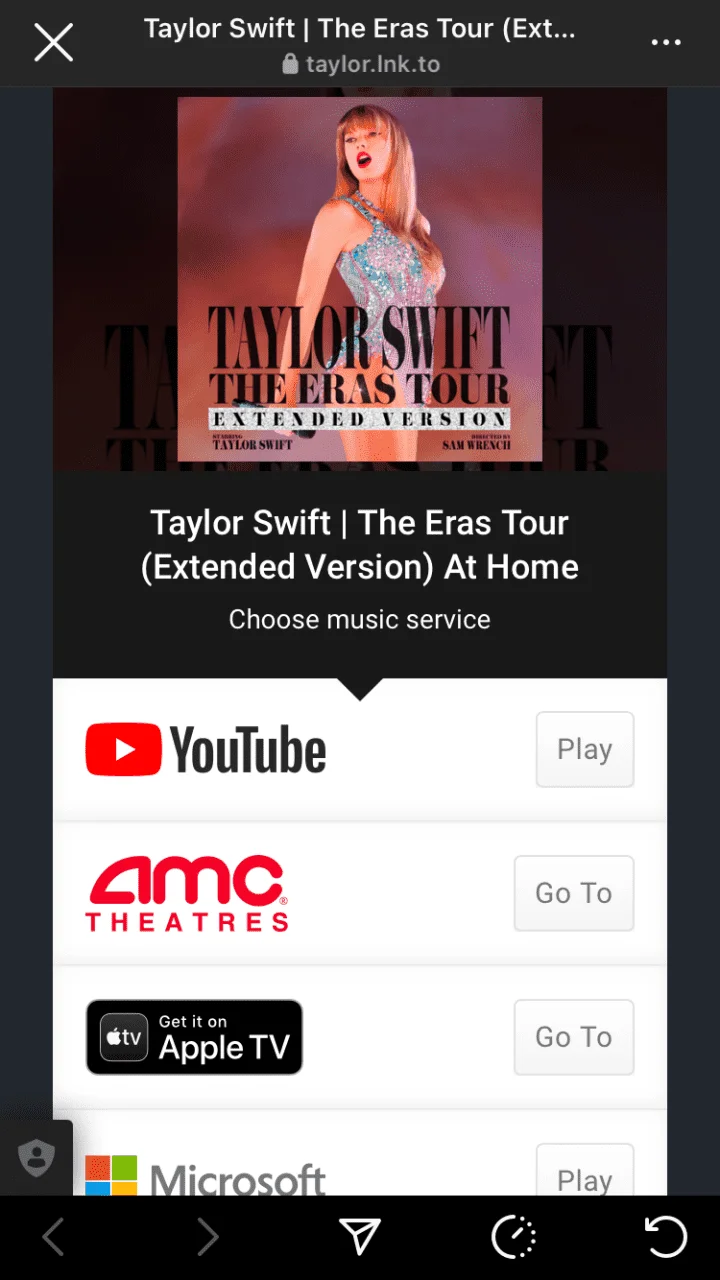Reload the current page
This screenshot has width=720, height=1280.
point(666,1238)
